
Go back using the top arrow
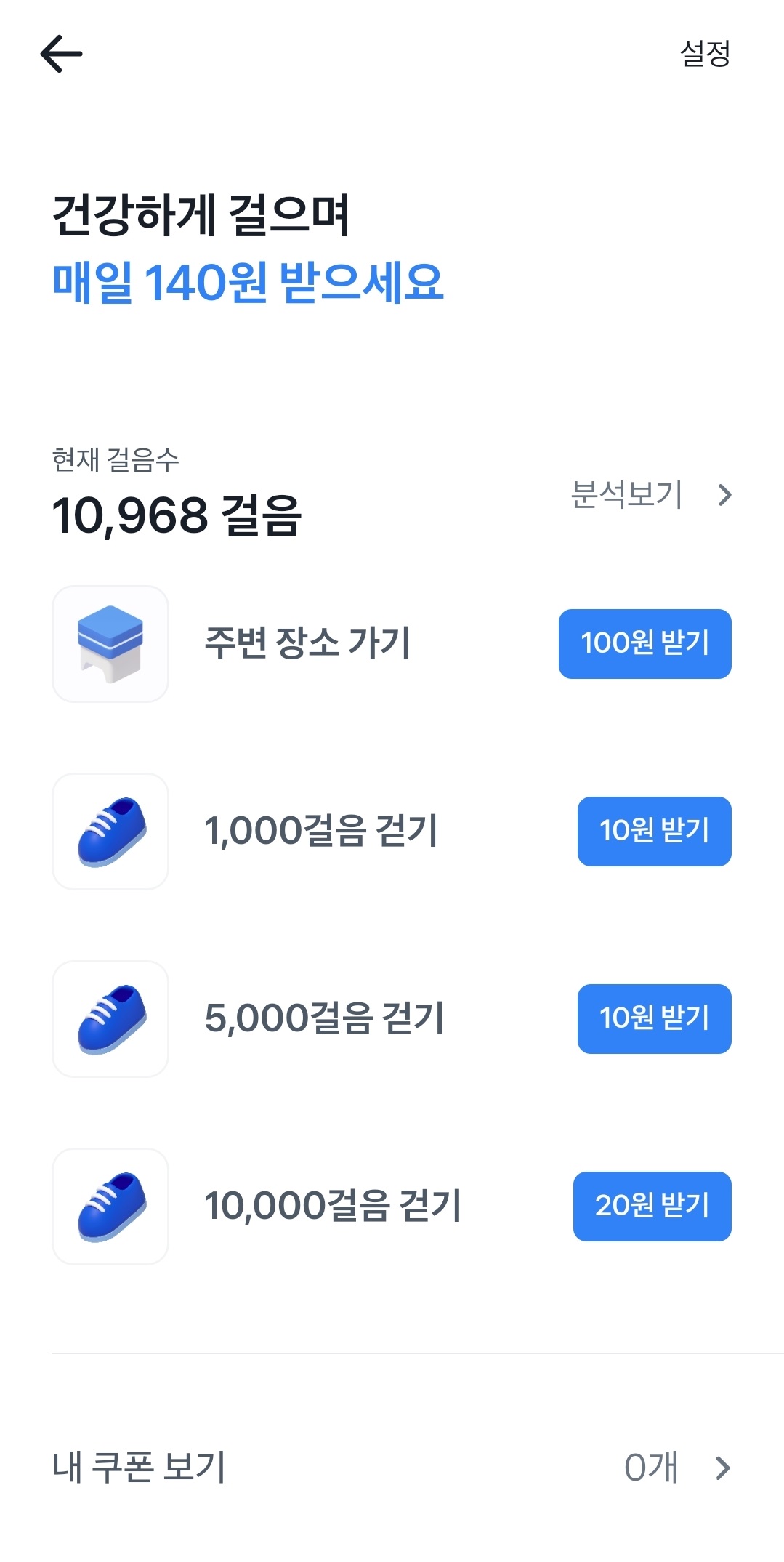click(61, 54)
